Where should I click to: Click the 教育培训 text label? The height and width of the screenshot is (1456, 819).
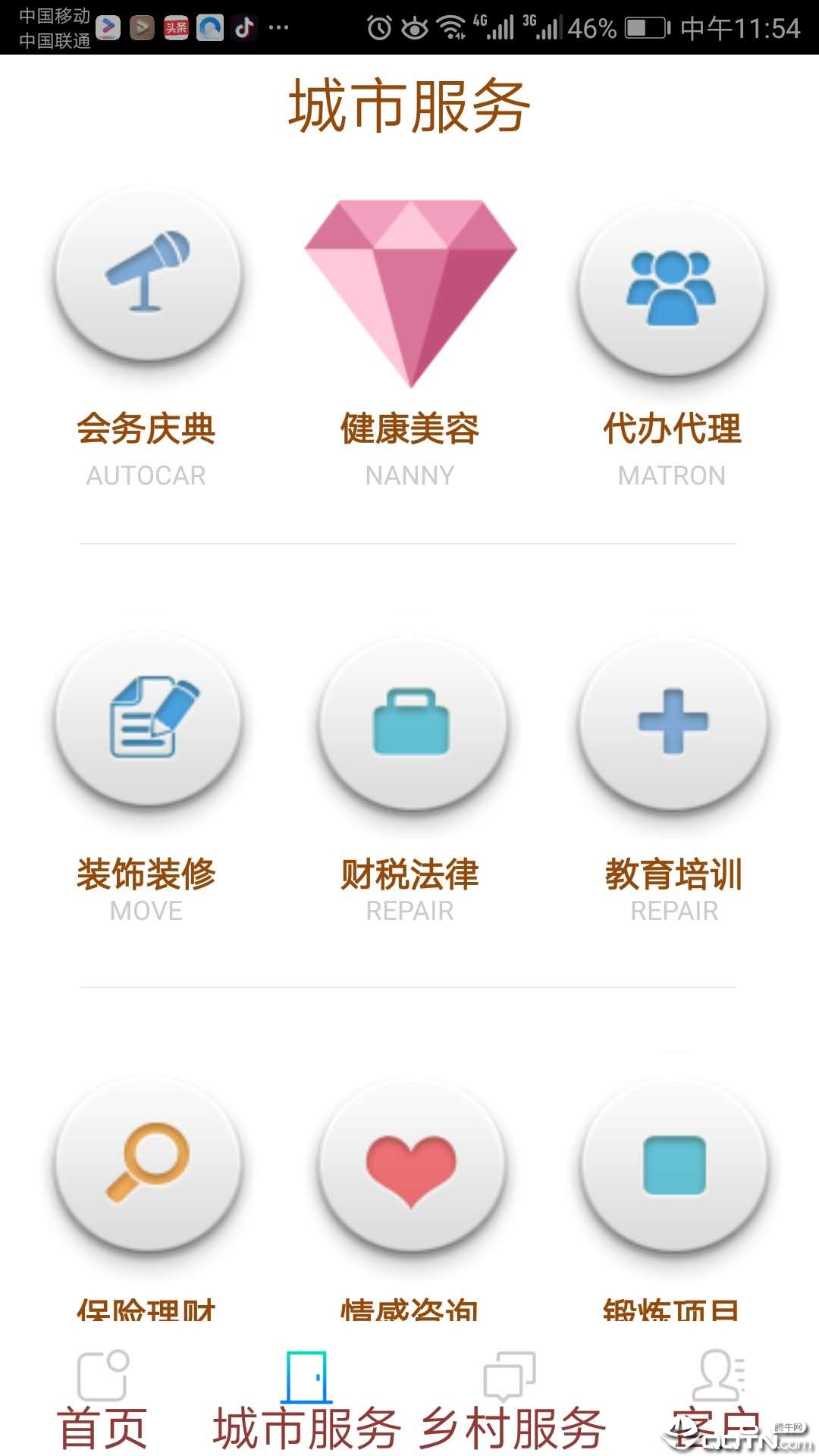coord(673,874)
